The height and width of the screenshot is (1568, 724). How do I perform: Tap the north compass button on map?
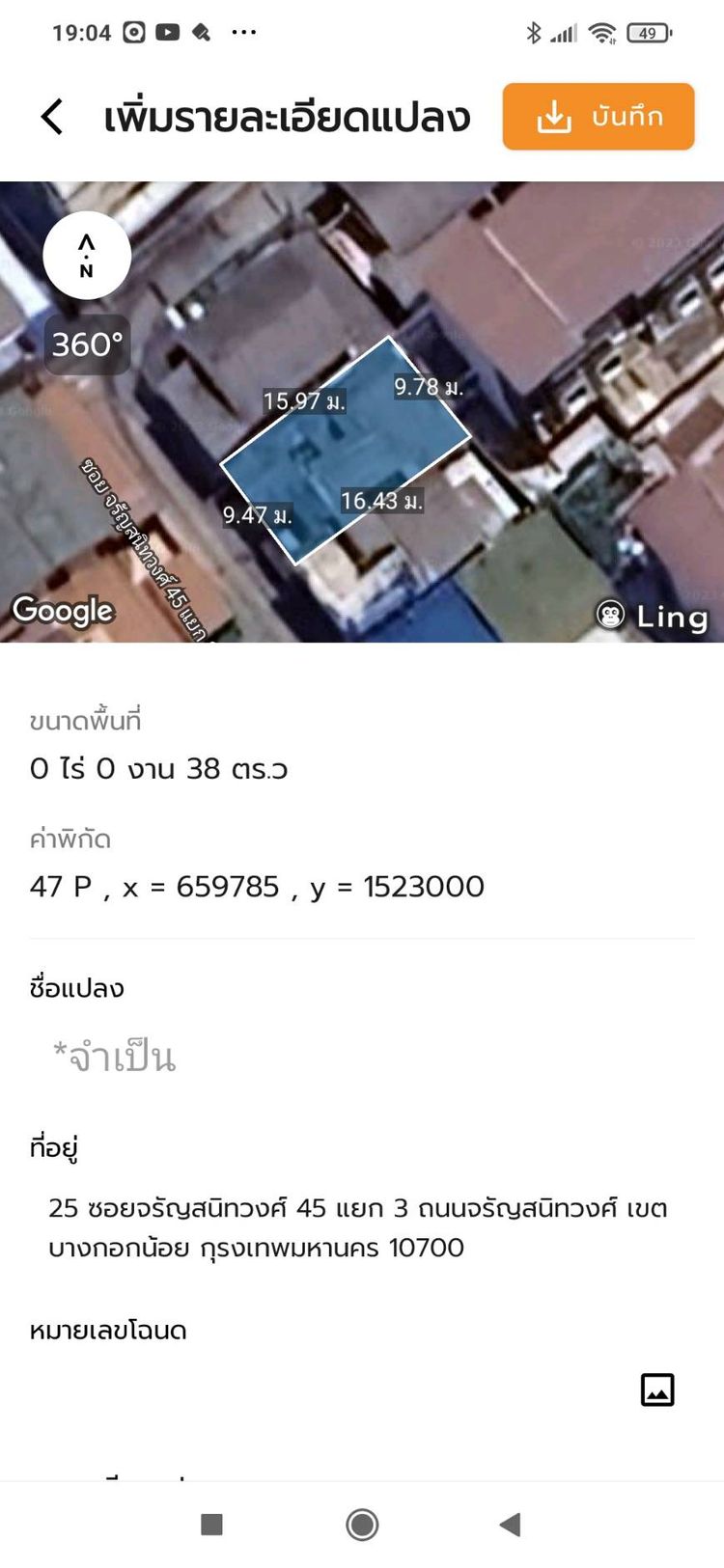click(87, 256)
